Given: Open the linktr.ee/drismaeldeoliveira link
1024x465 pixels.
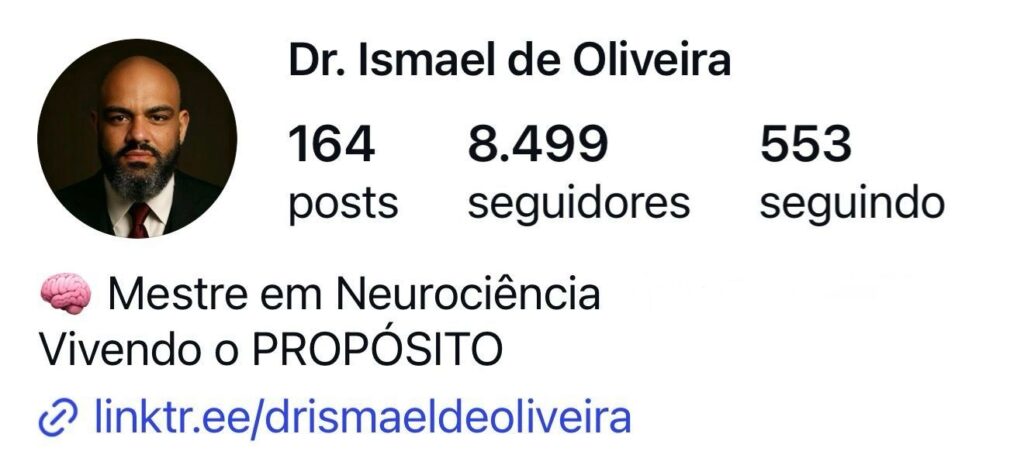Looking at the screenshot, I should [x=362, y=417].
